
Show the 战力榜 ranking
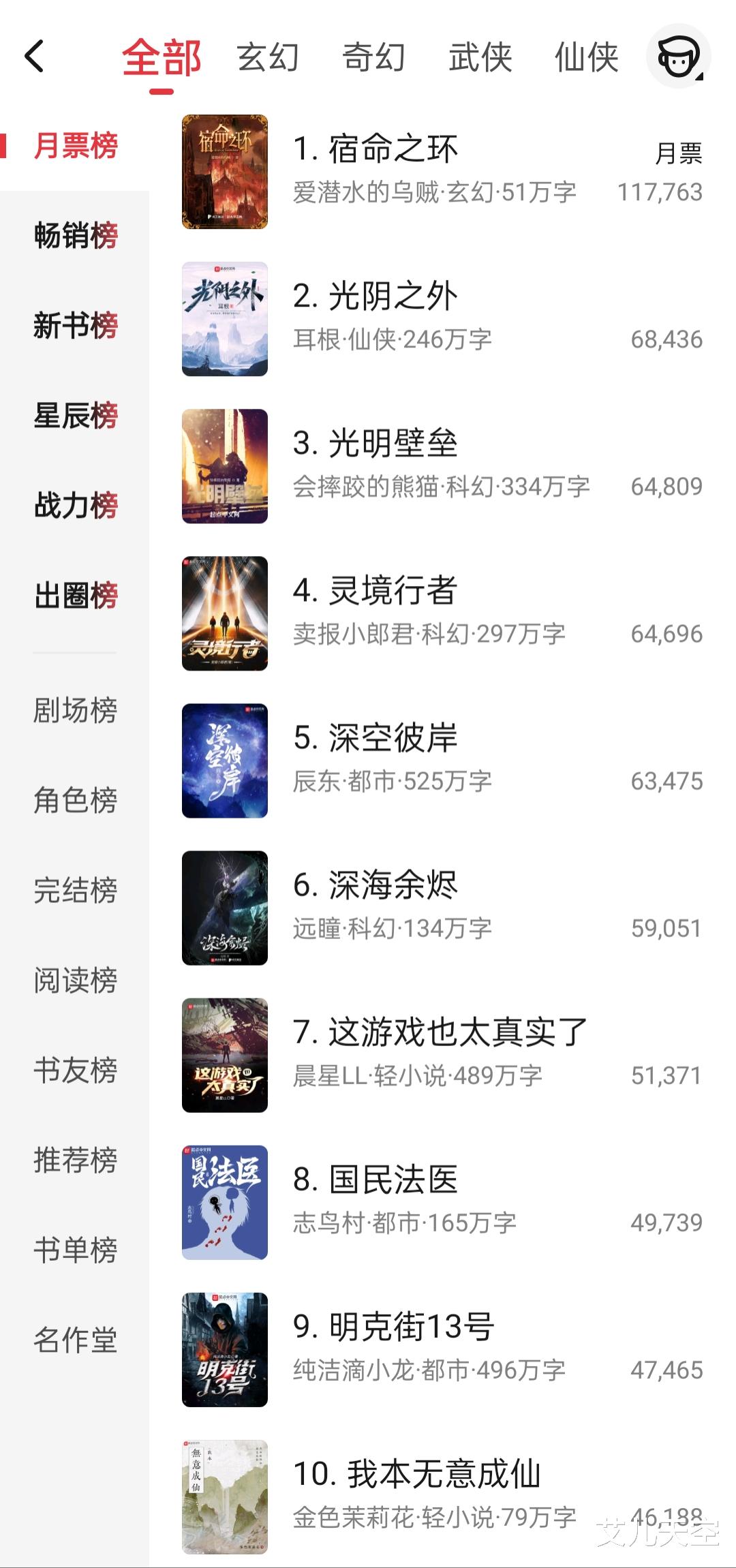click(76, 506)
